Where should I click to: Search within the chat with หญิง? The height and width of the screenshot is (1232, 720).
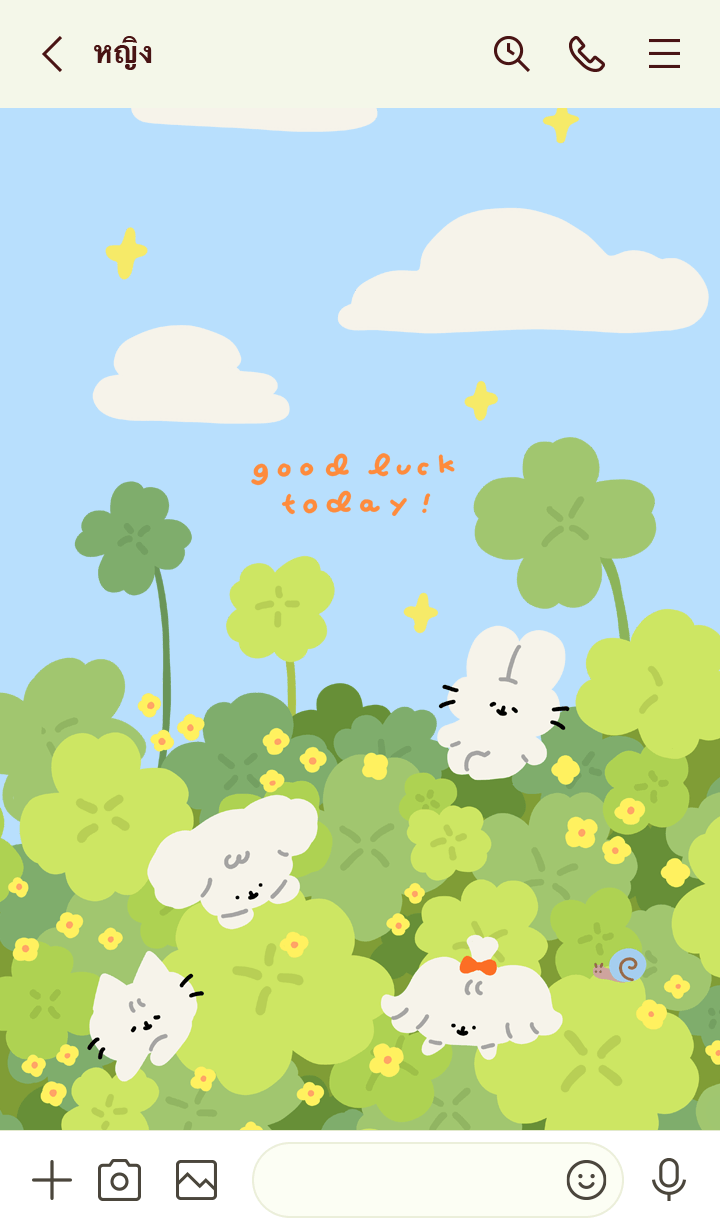tap(511, 54)
